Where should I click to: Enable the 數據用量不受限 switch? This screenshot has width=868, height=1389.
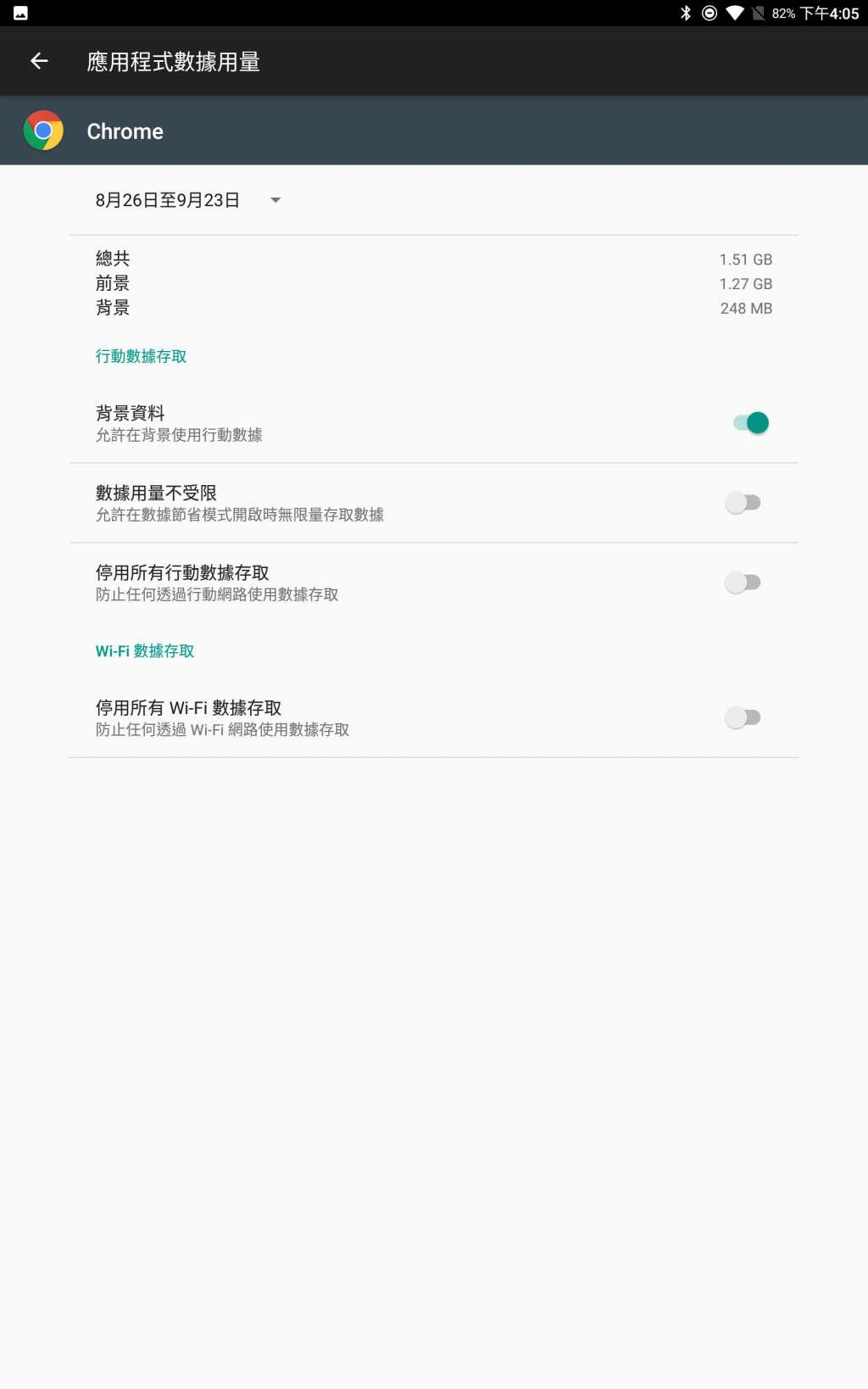point(743,503)
